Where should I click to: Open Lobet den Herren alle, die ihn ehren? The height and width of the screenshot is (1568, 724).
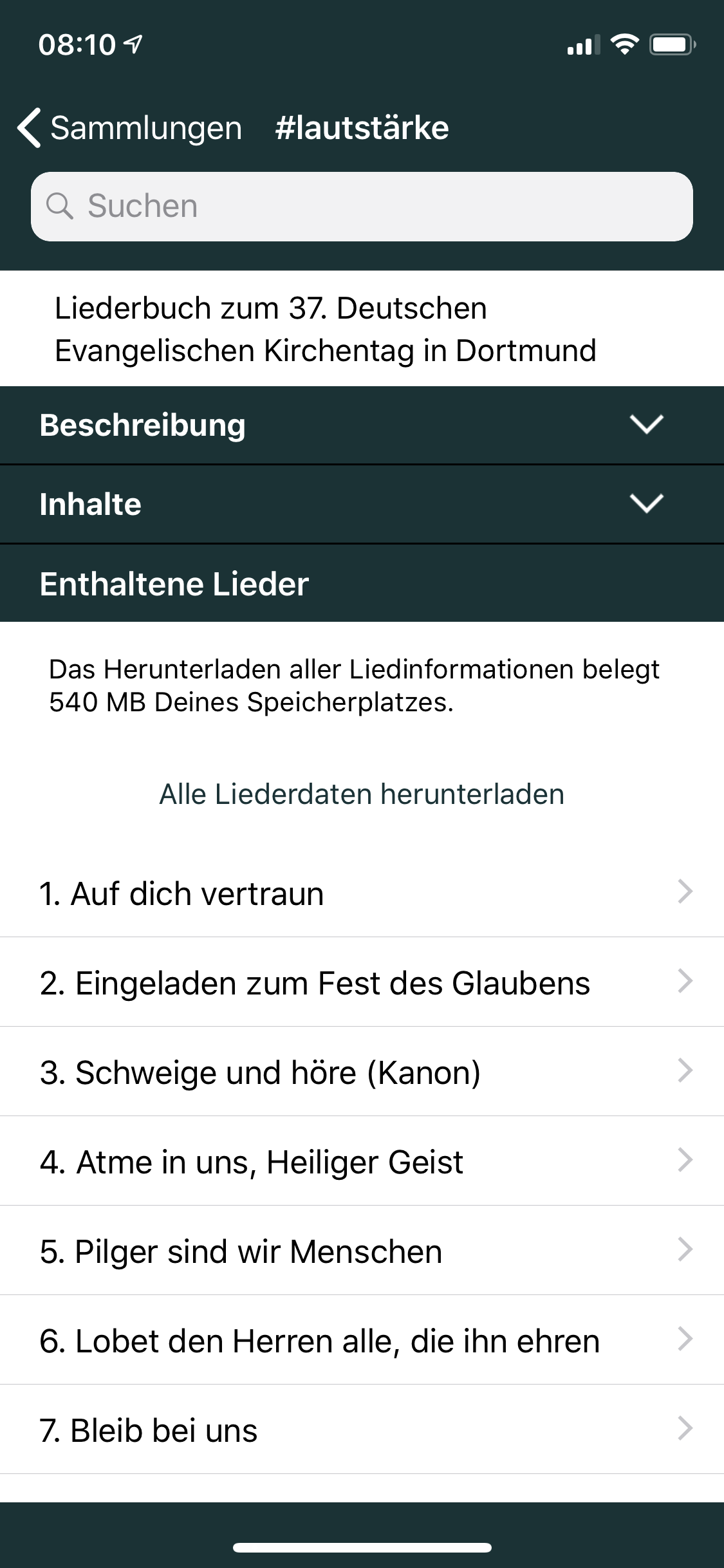(362, 1341)
